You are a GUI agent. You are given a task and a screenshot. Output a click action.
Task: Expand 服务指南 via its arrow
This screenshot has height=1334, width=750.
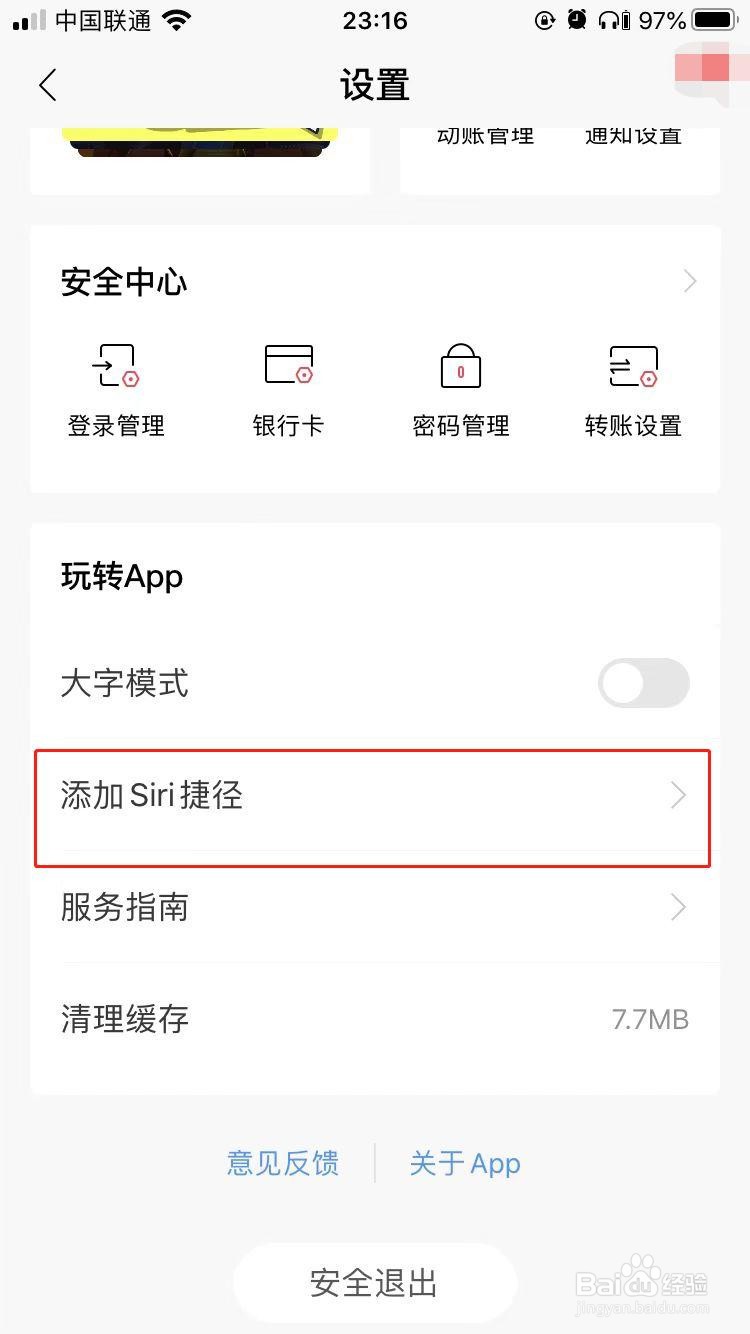[678, 908]
